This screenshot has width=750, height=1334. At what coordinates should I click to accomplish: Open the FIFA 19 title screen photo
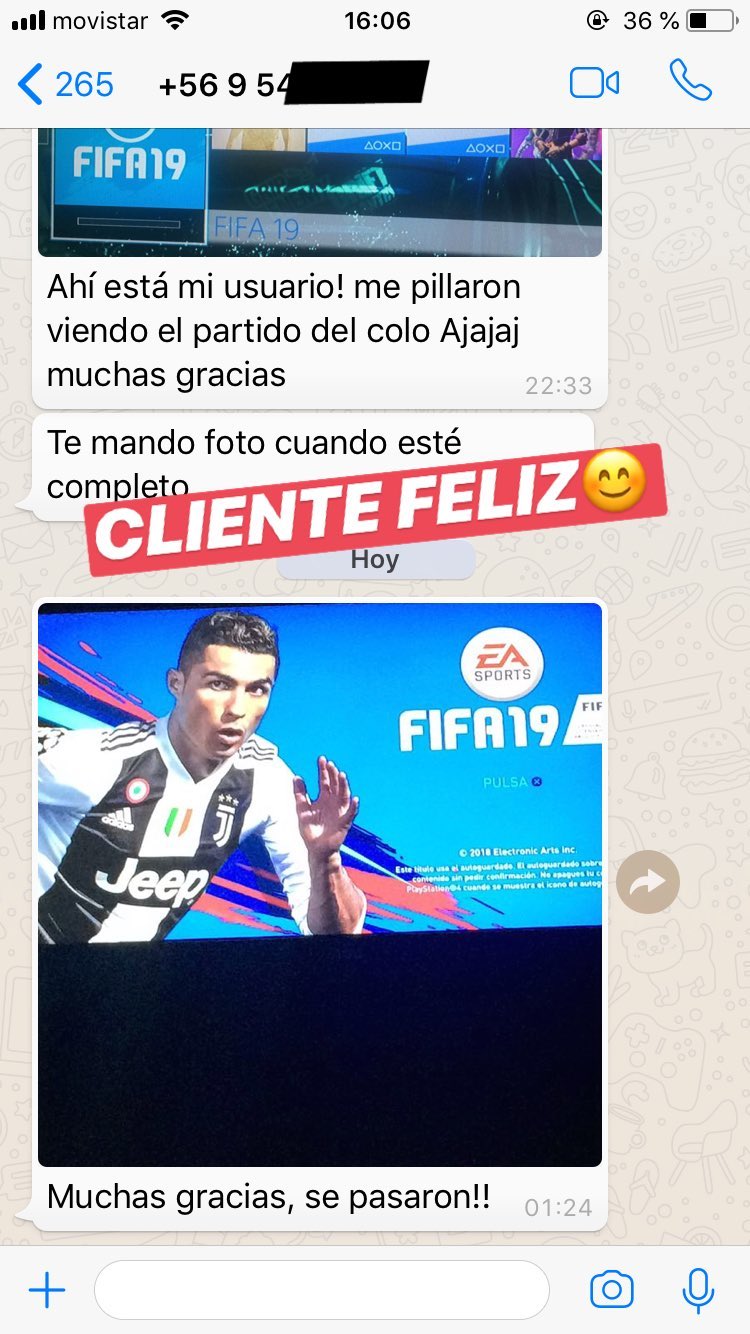(x=320, y=884)
